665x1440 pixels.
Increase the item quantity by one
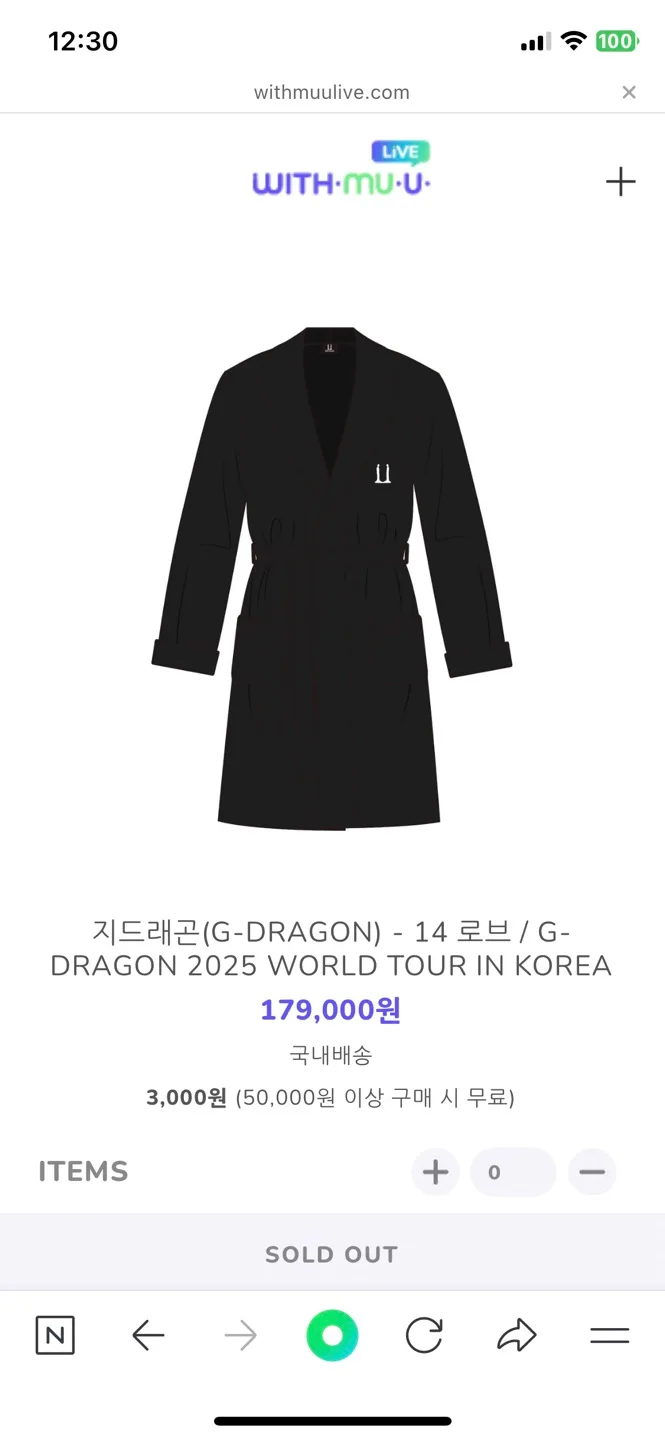pos(435,1172)
